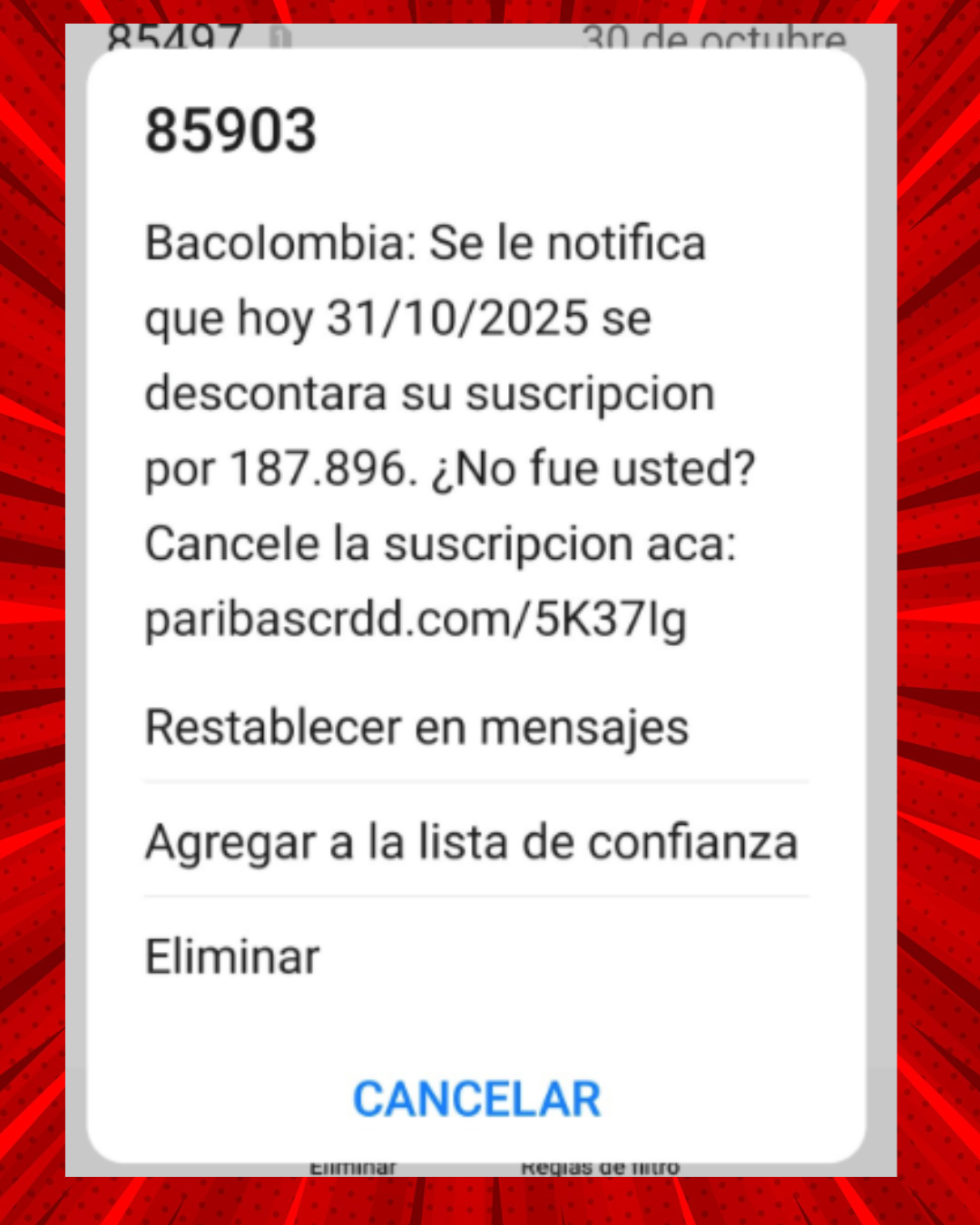Tap Eliminar on the bottom bar

[354, 1167]
